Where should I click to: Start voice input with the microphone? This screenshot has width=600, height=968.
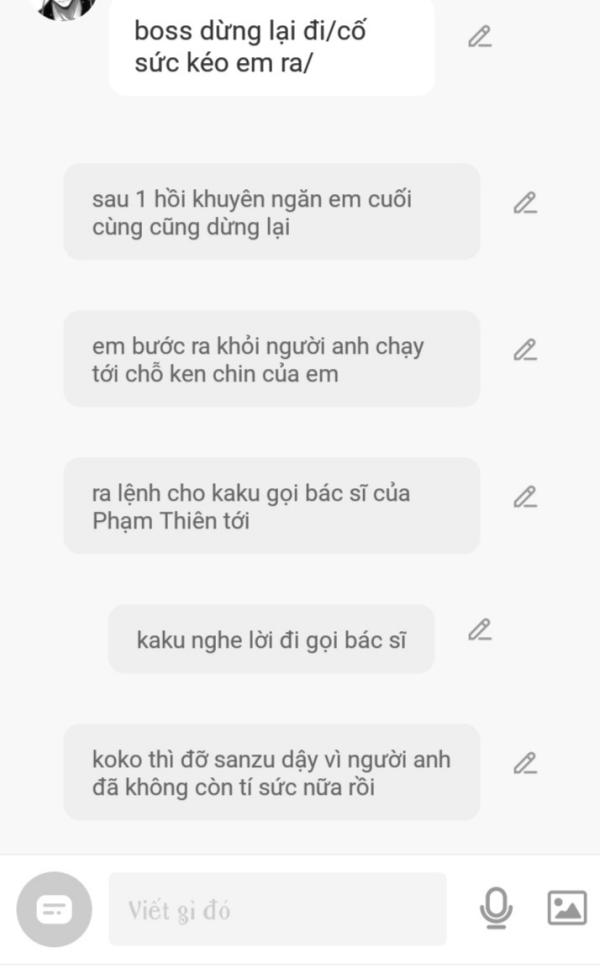(x=496, y=908)
